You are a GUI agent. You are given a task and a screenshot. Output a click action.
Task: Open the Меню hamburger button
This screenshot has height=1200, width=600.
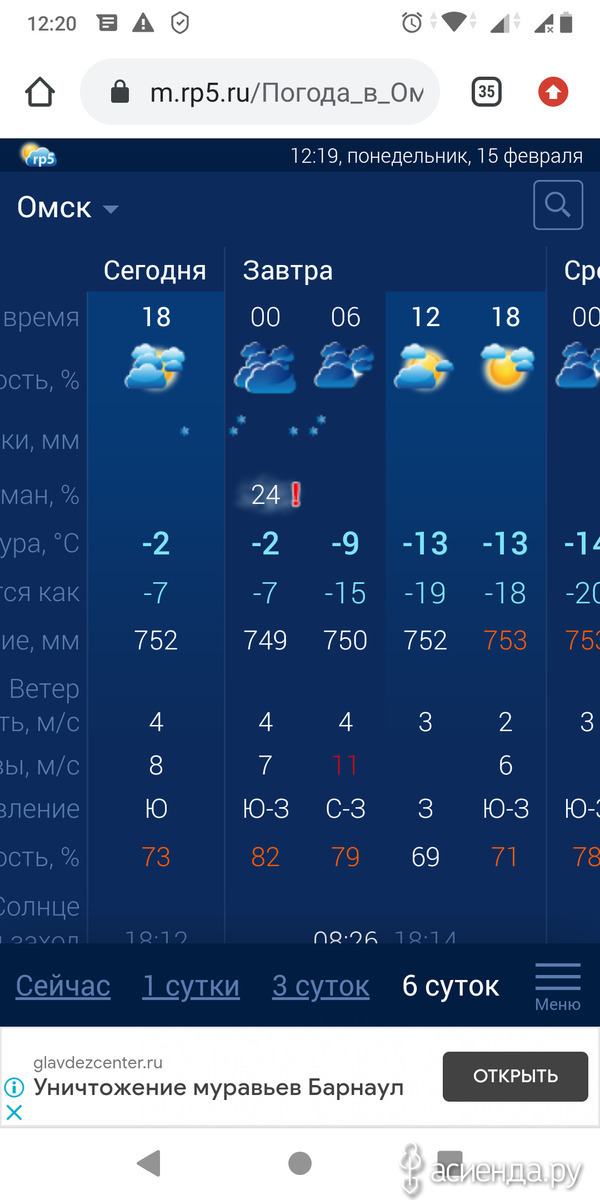(x=558, y=986)
